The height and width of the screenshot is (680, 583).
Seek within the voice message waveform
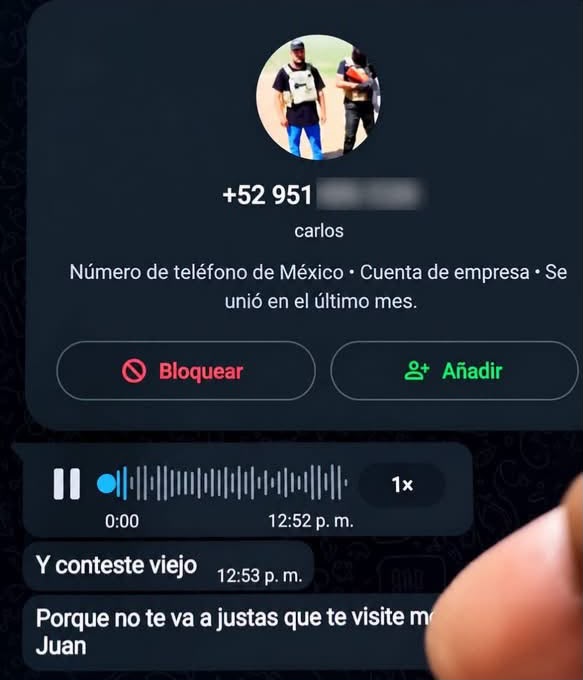[222, 483]
